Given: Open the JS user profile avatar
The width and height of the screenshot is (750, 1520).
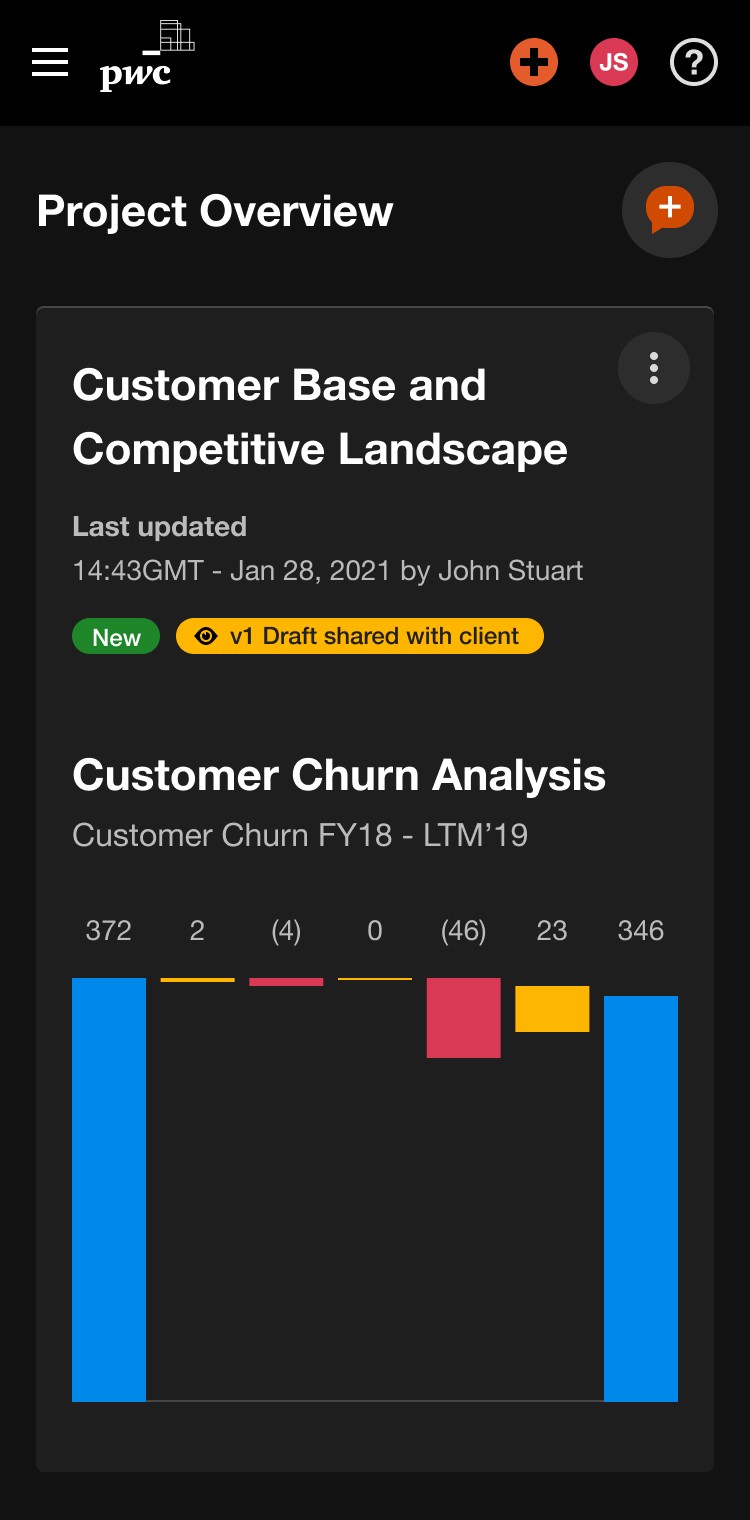Looking at the screenshot, I should [614, 62].
